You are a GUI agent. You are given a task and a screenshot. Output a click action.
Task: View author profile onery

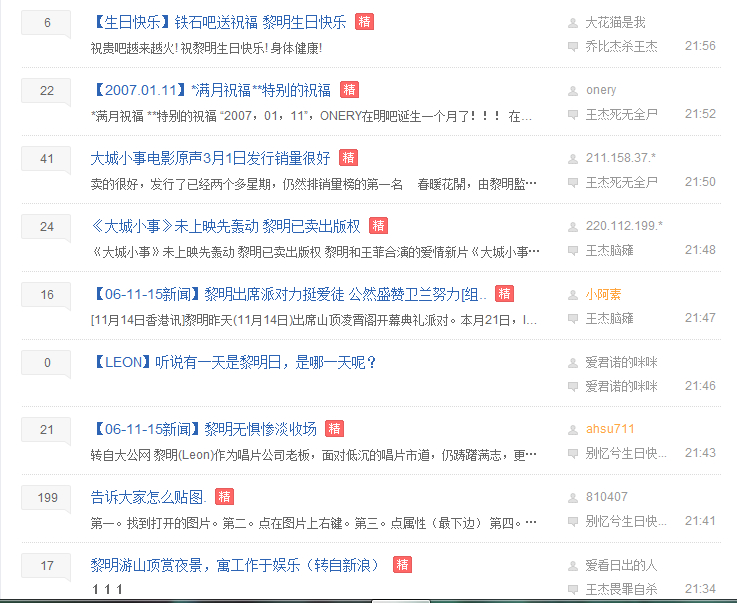pos(601,90)
